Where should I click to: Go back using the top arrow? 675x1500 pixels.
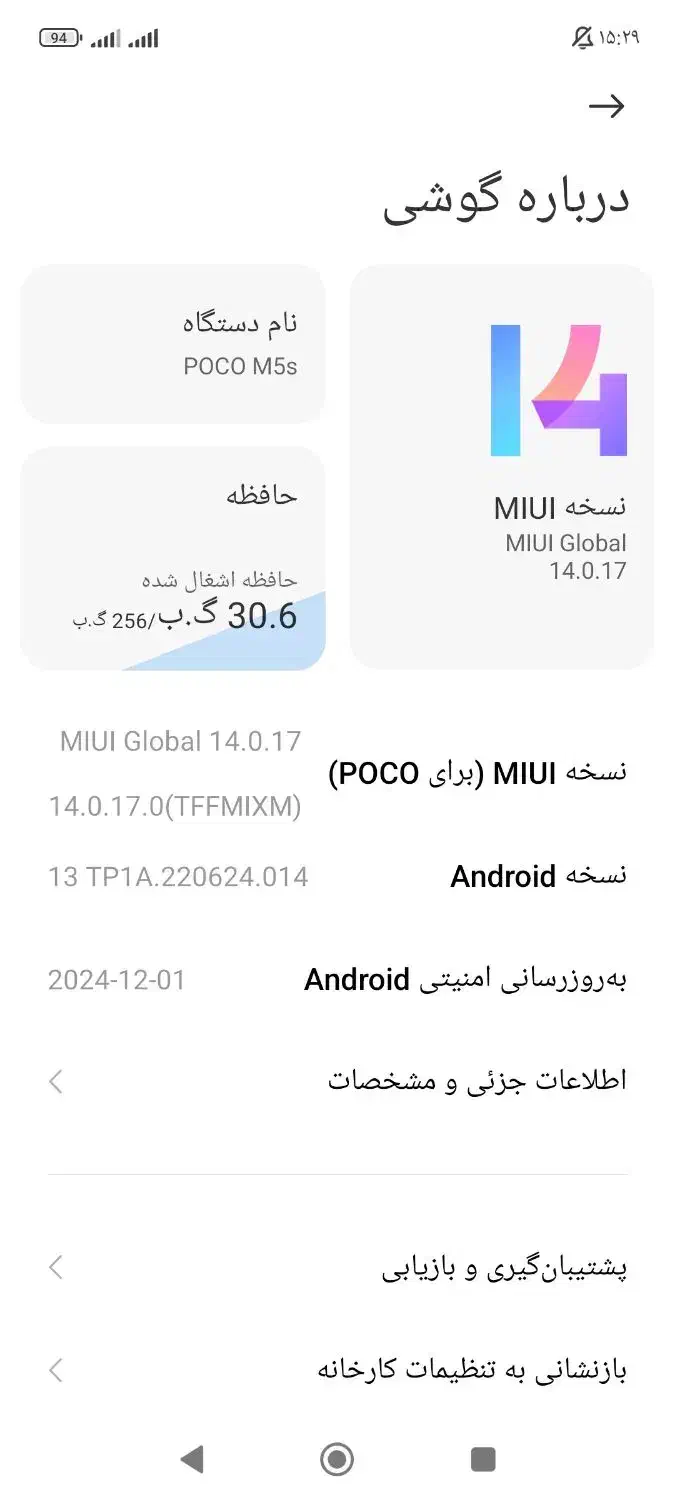(606, 107)
